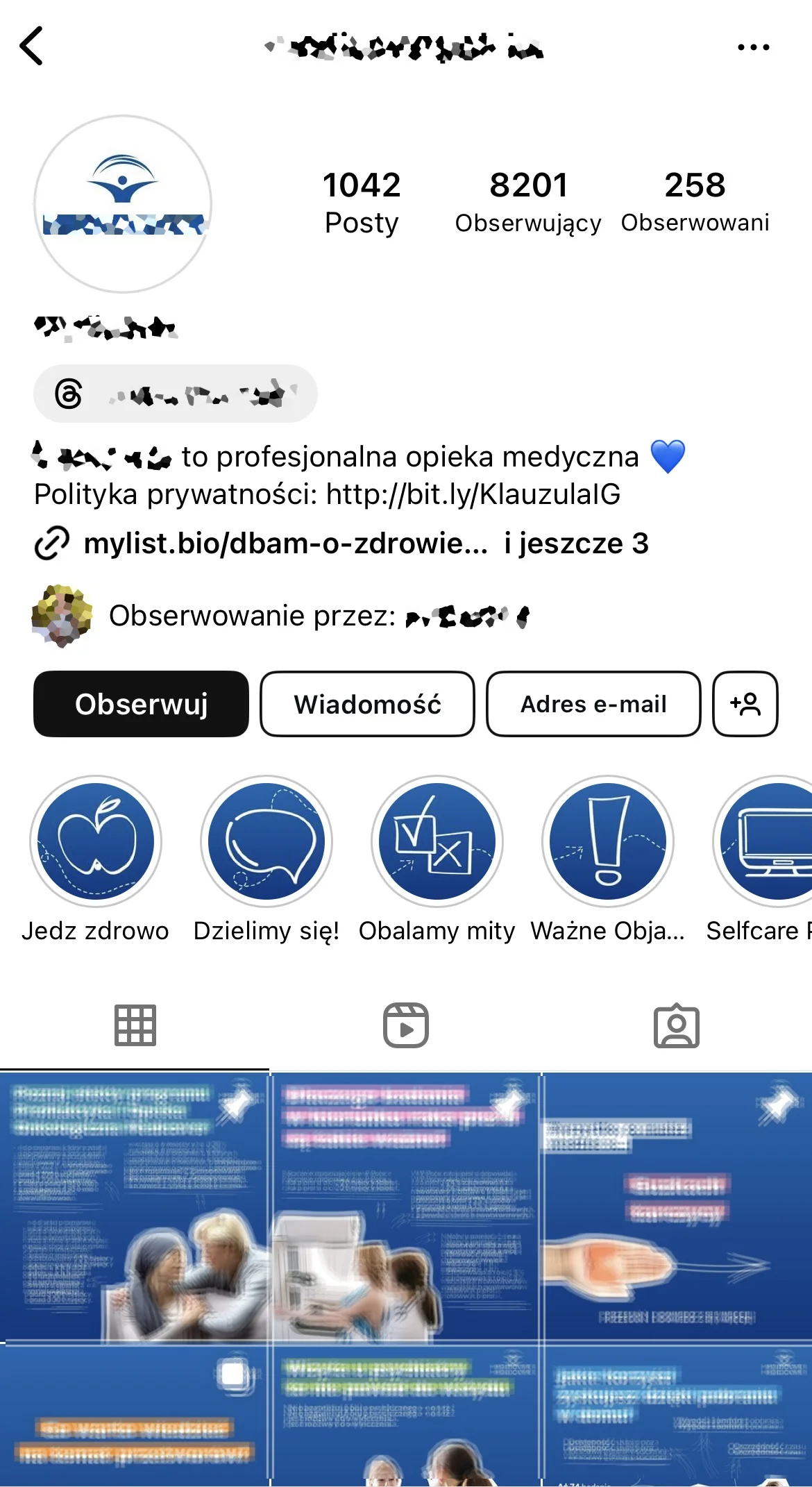Tap the Adres e-mail button
Image resolution: width=812 pixels, height=1487 pixels.
tap(593, 704)
